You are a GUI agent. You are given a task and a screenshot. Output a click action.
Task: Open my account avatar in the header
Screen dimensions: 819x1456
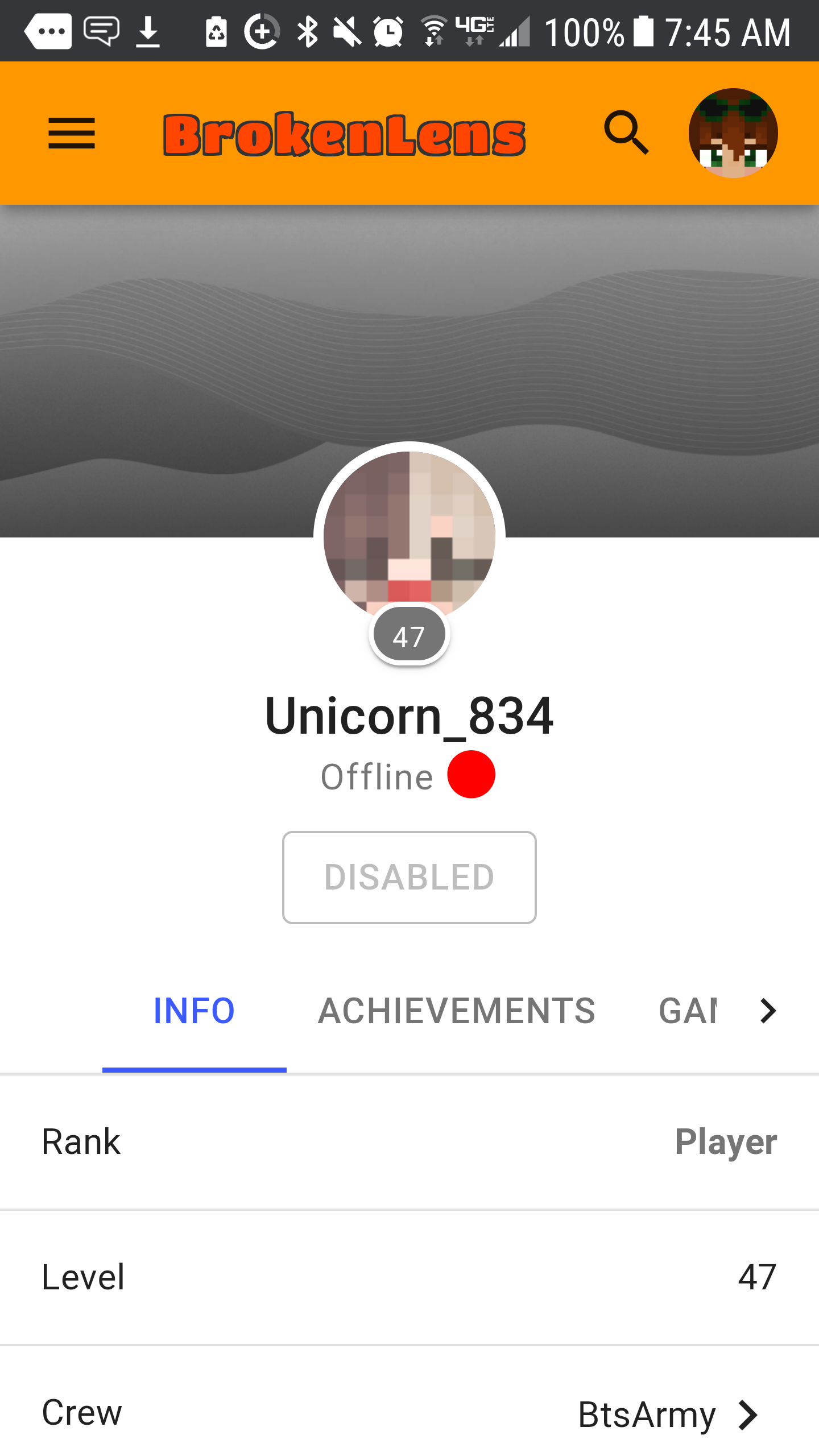point(733,133)
